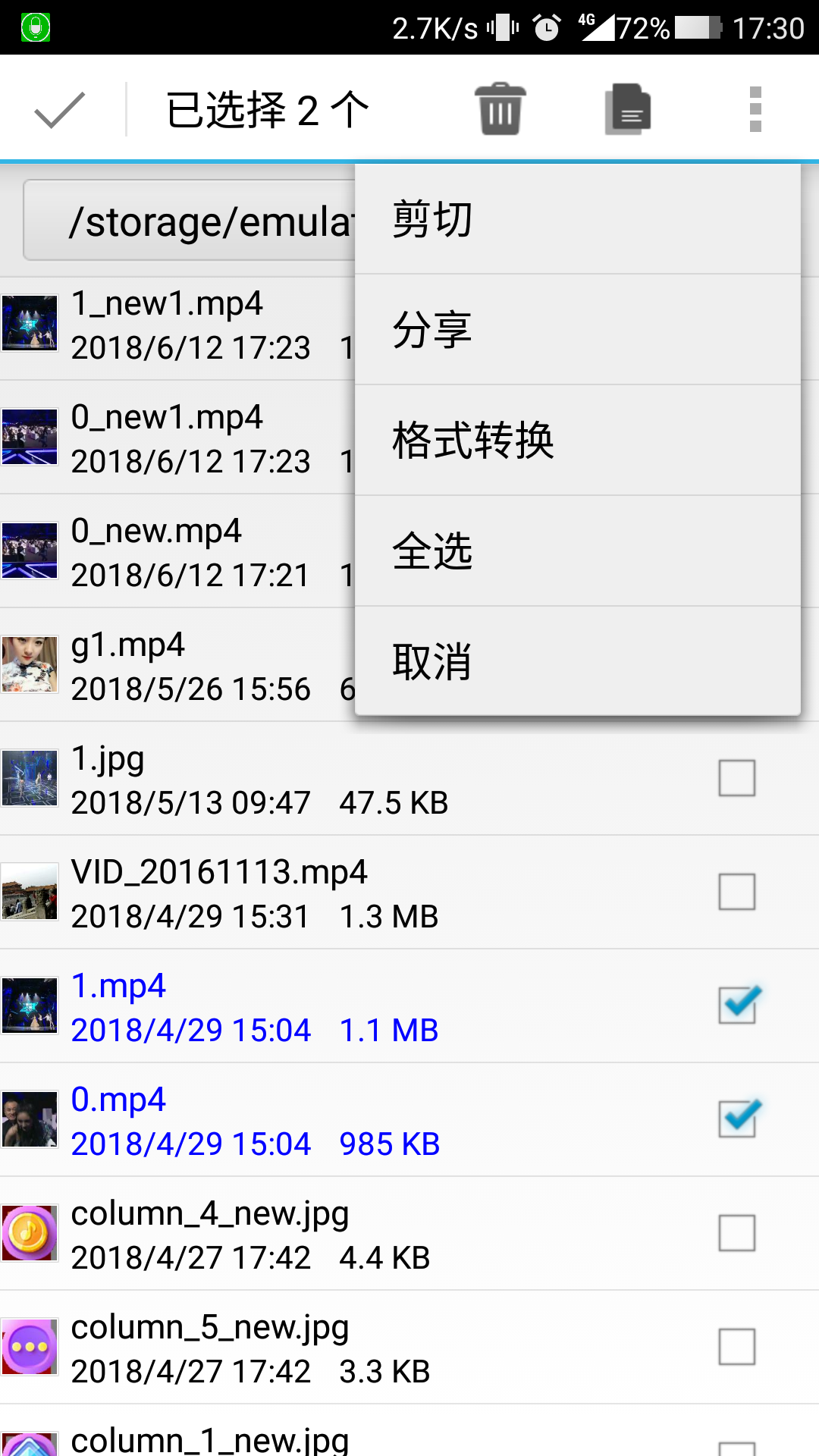Choose 分享 to share selected files
The image size is (819, 1456).
[x=579, y=328]
